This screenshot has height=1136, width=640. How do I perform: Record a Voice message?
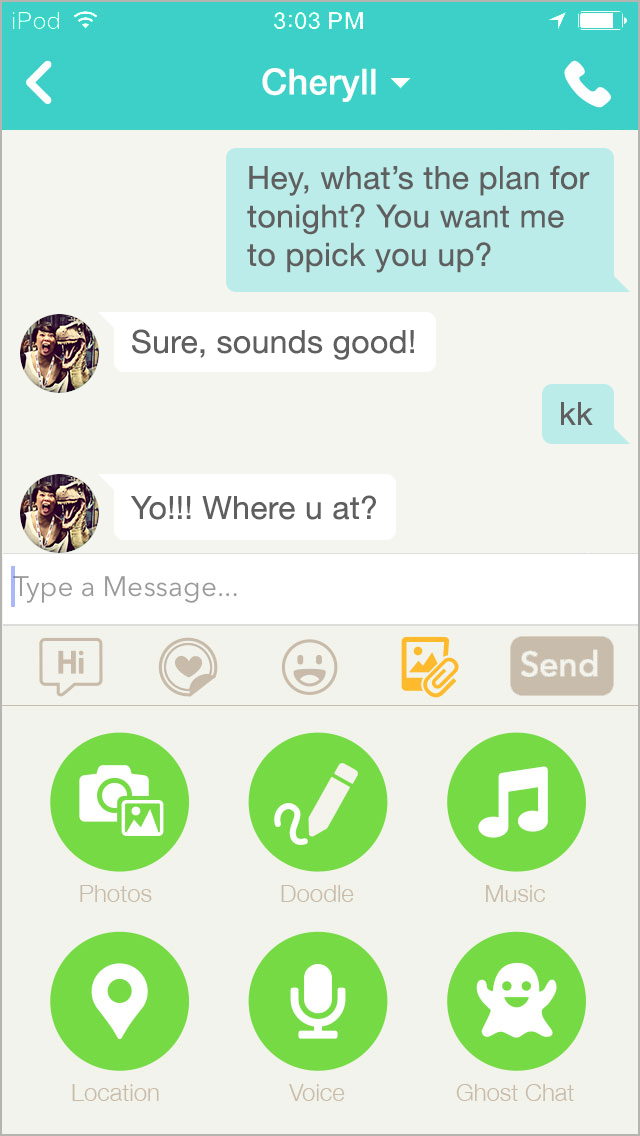click(x=317, y=1002)
